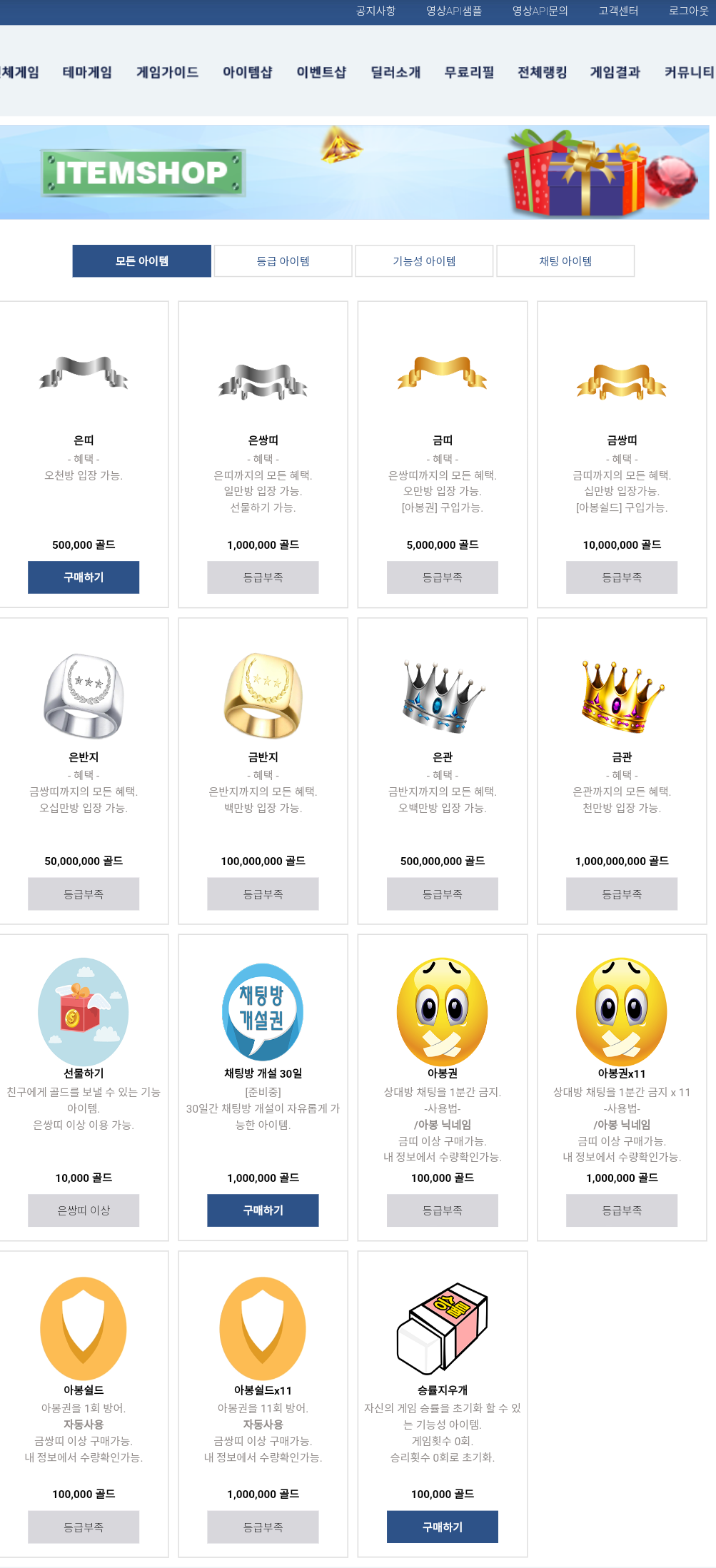Switch to the 기능성 아이템 tab
The width and height of the screenshot is (716, 1568).
click(424, 261)
